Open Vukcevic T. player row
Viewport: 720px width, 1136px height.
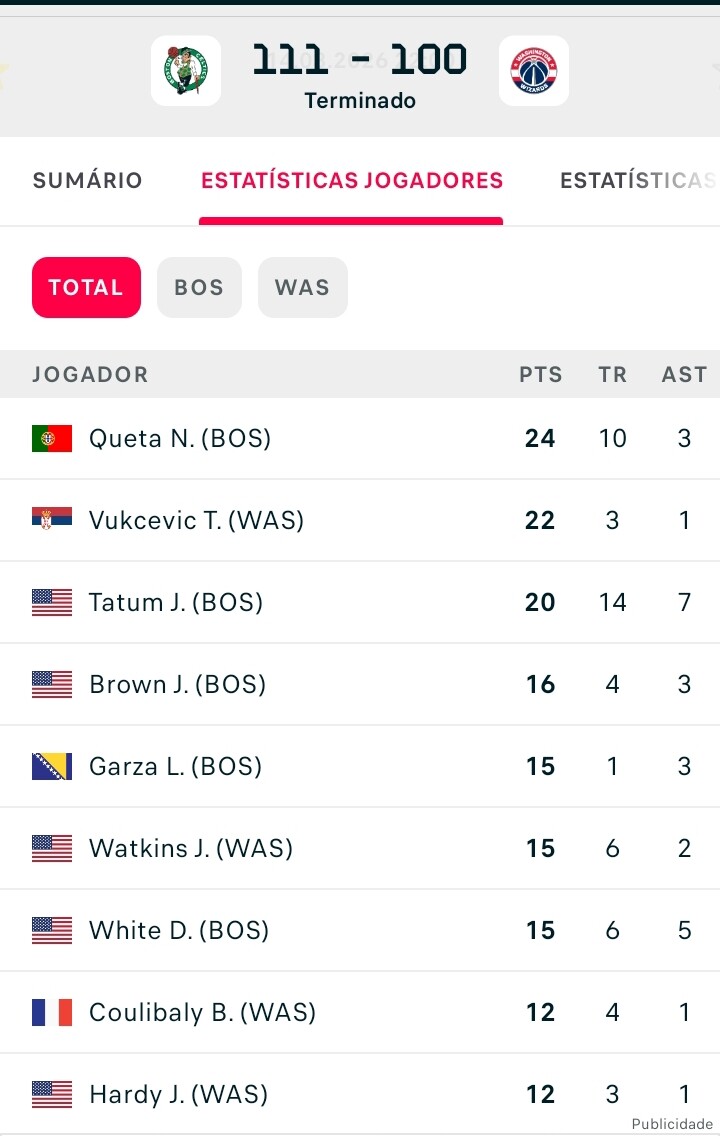[x=196, y=521]
